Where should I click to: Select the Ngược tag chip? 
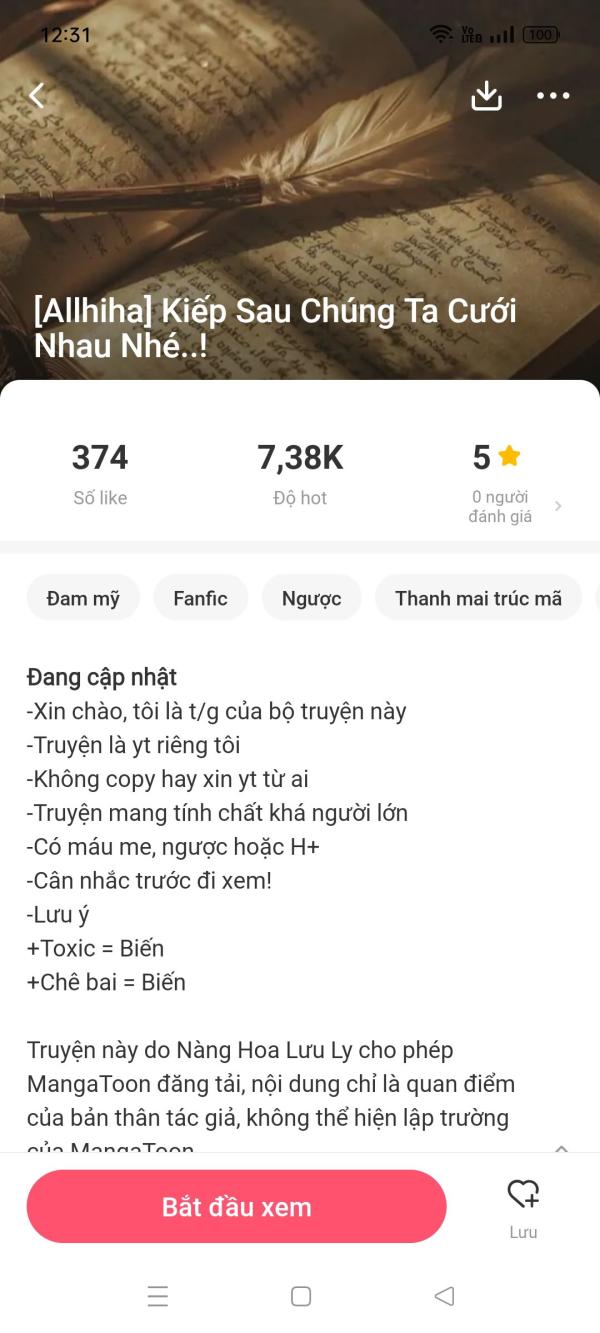[311, 598]
